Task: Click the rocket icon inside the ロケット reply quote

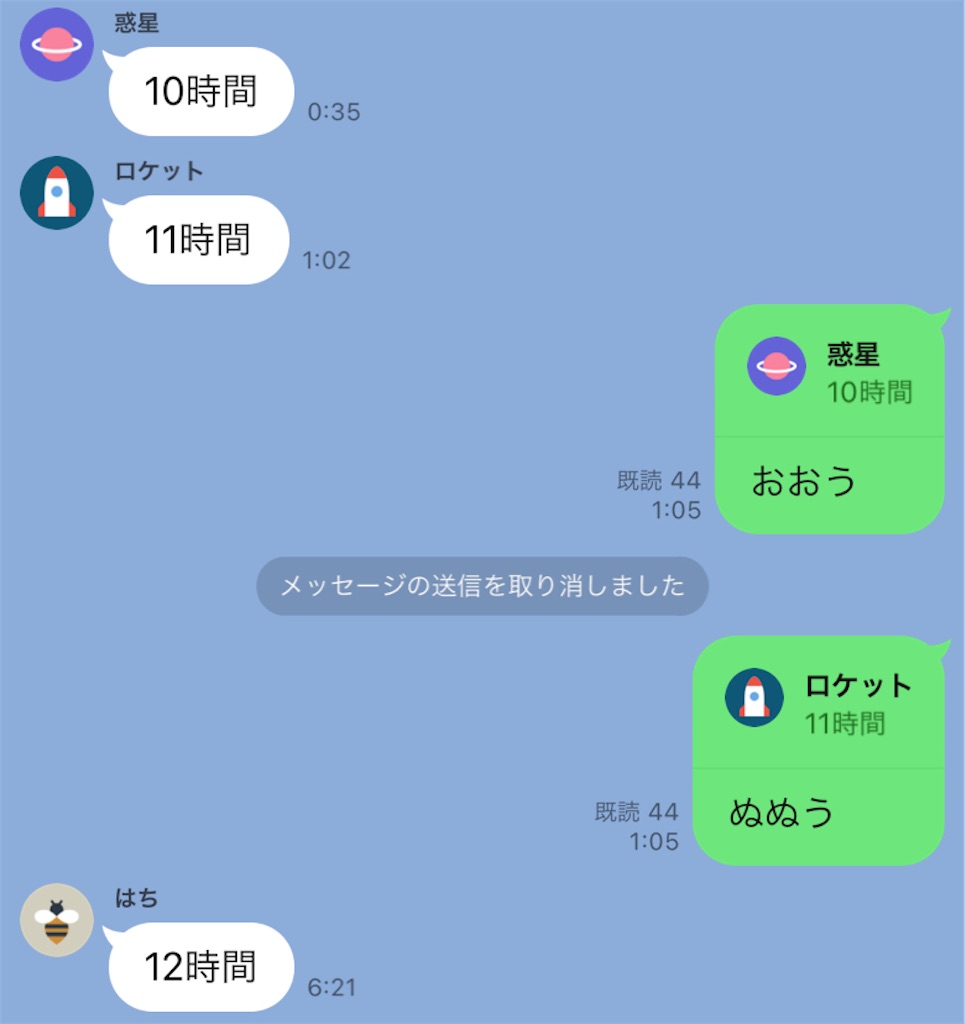Action: (x=755, y=699)
